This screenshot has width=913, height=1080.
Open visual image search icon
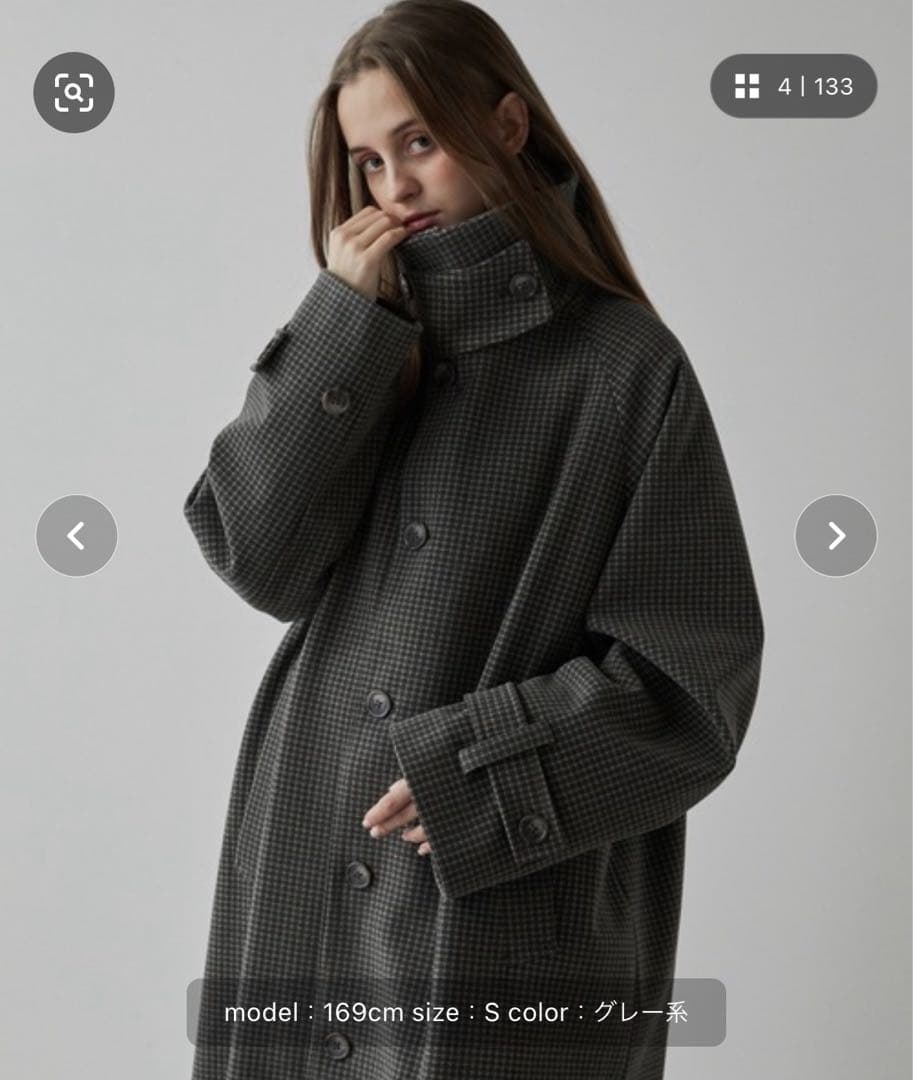[x=74, y=93]
